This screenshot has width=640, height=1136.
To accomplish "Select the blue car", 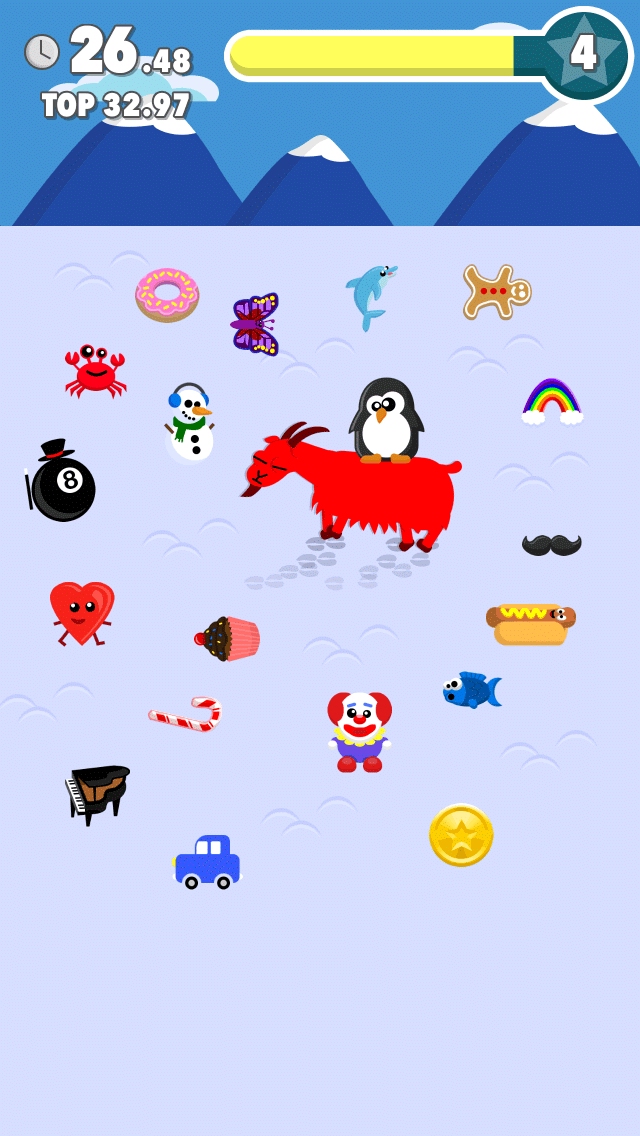I will click(x=207, y=862).
